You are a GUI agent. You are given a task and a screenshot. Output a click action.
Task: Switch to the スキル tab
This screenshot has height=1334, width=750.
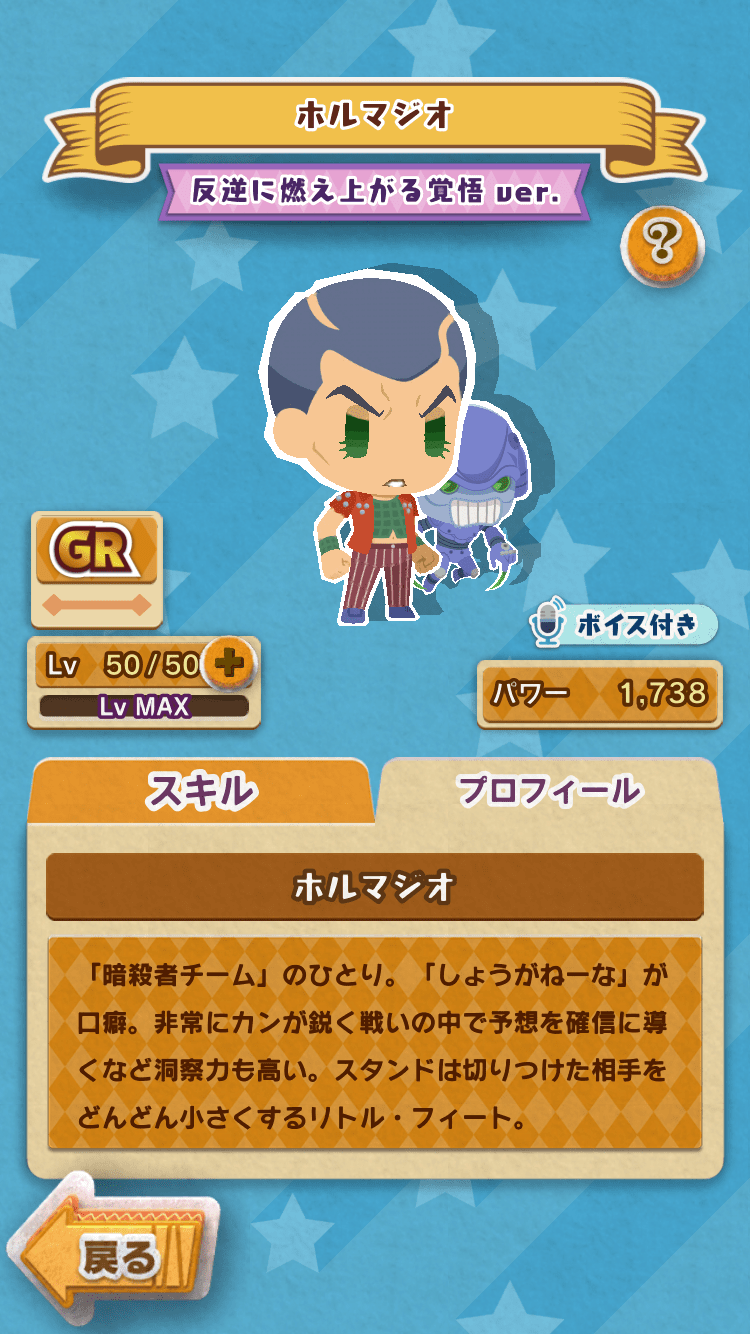pos(201,791)
